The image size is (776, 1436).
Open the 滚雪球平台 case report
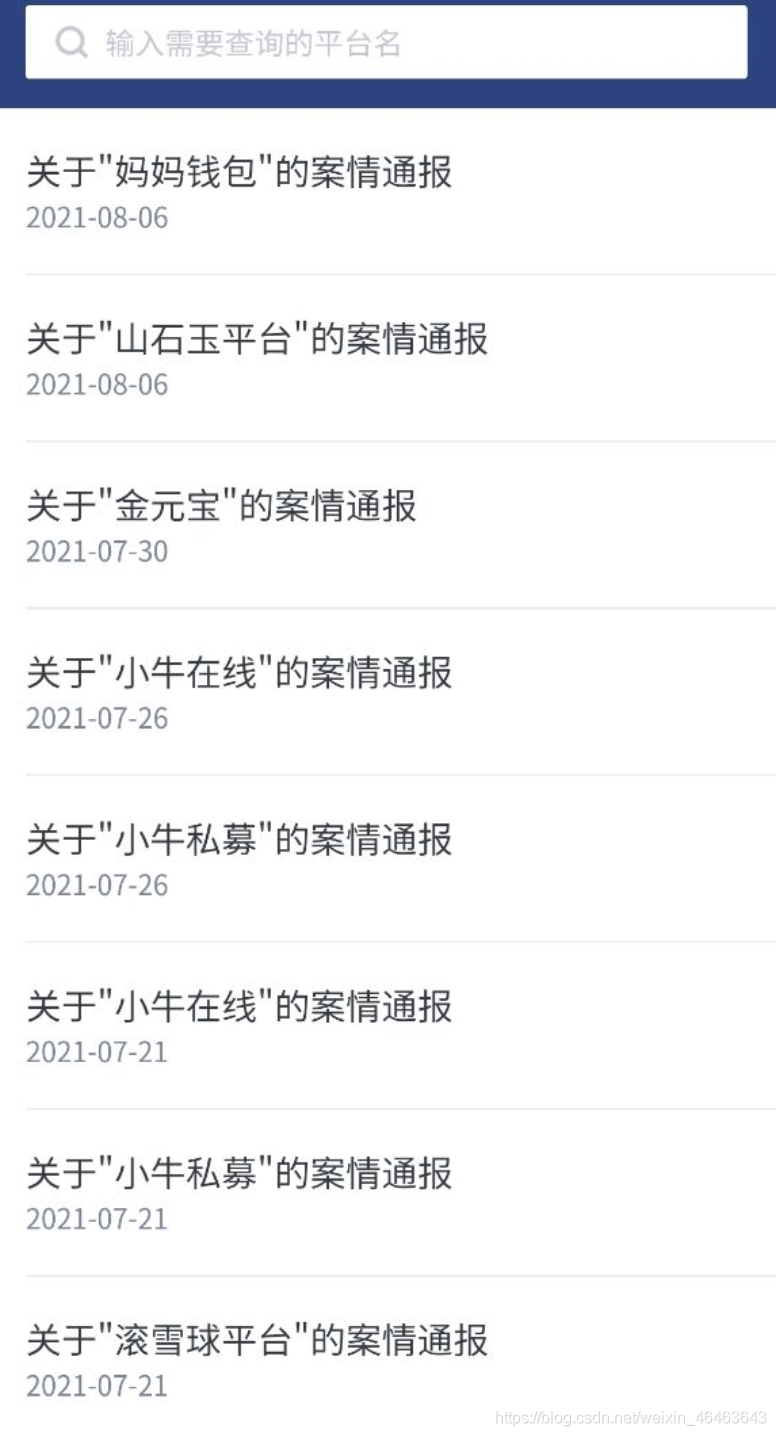pyautogui.click(x=255, y=1340)
